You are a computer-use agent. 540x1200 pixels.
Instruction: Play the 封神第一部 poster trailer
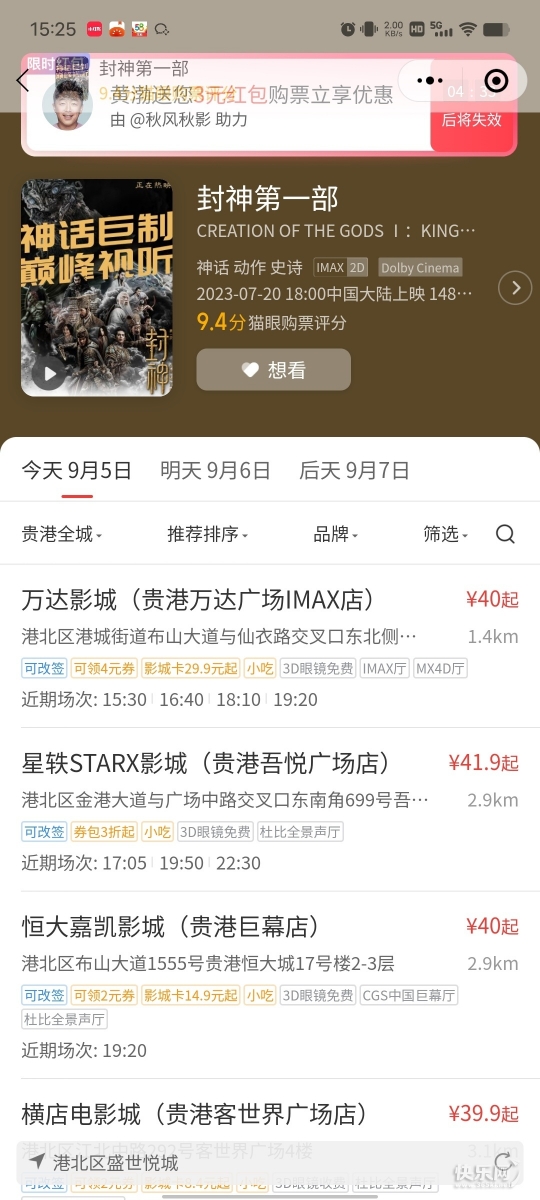coord(48,374)
